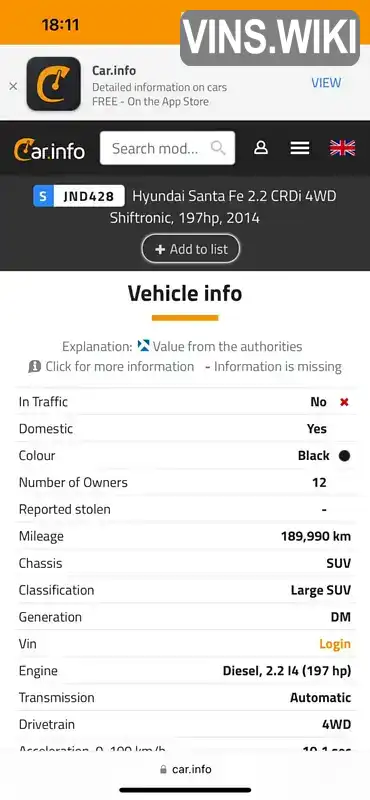Tap Login to reveal the Vin

pyautogui.click(x=335, y=644)
